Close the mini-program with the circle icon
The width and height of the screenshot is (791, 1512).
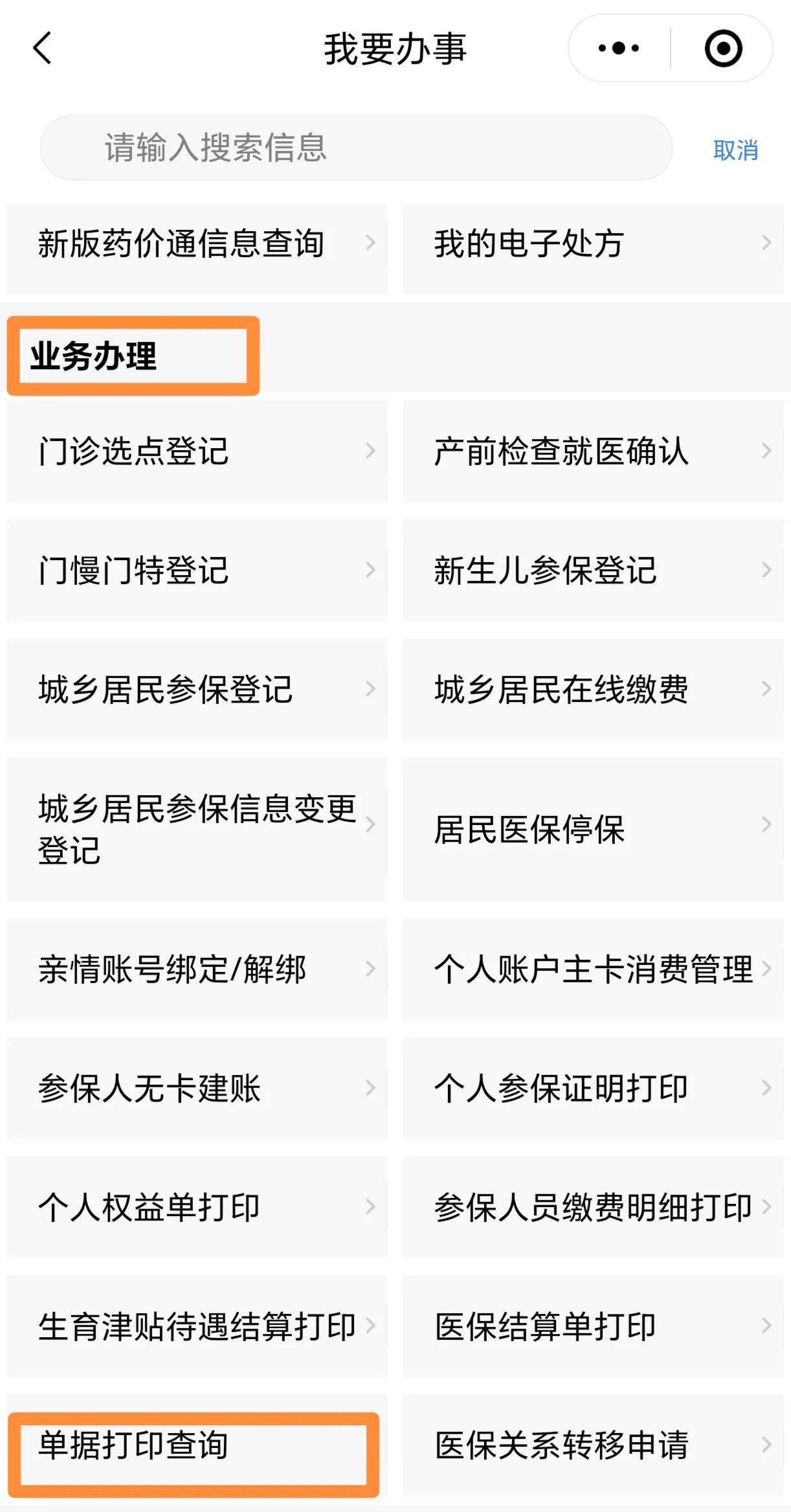(722, 49)
